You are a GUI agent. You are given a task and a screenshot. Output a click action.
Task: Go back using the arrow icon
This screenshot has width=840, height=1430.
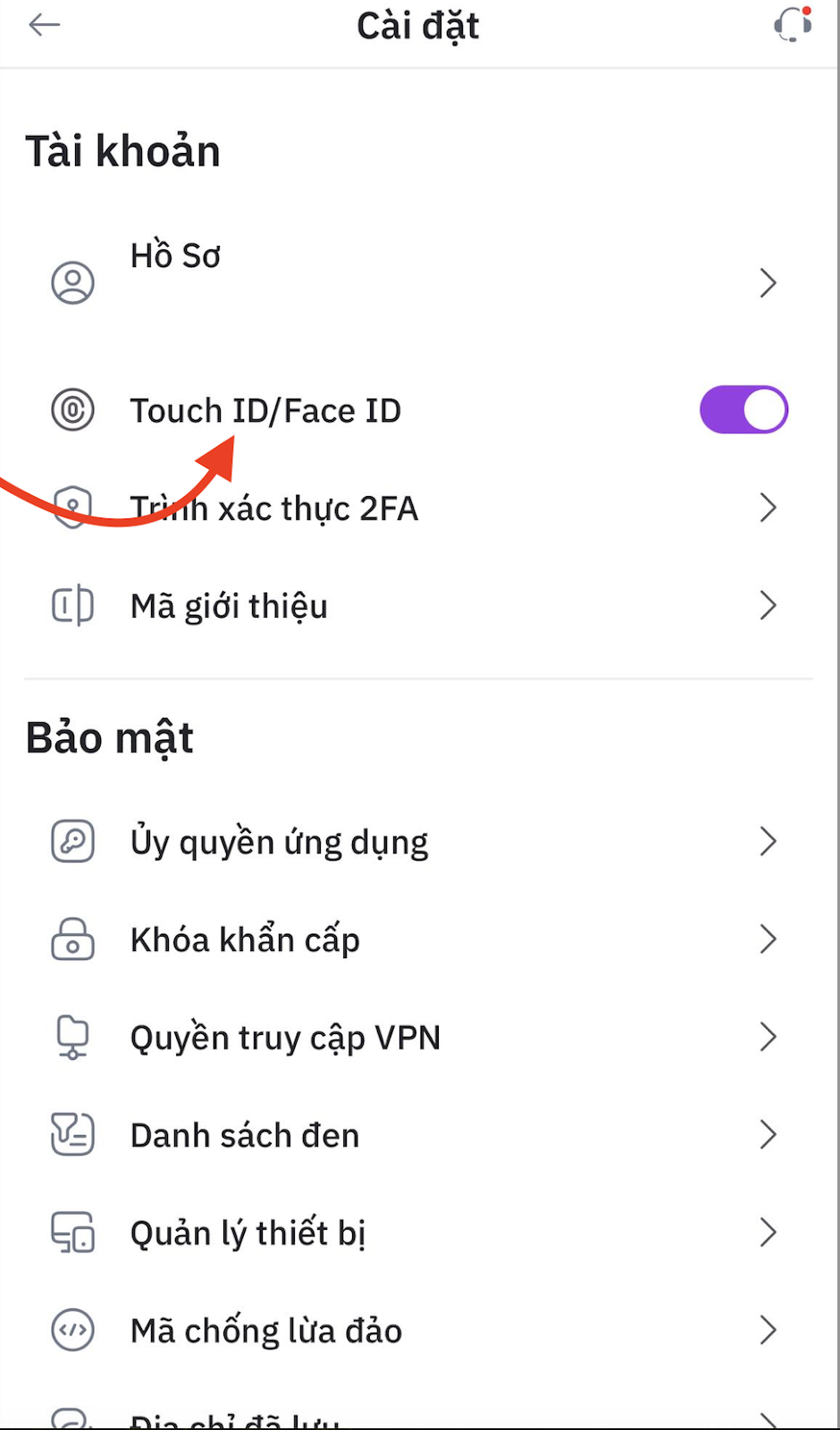pyautogui.click(x=43, y=26)
